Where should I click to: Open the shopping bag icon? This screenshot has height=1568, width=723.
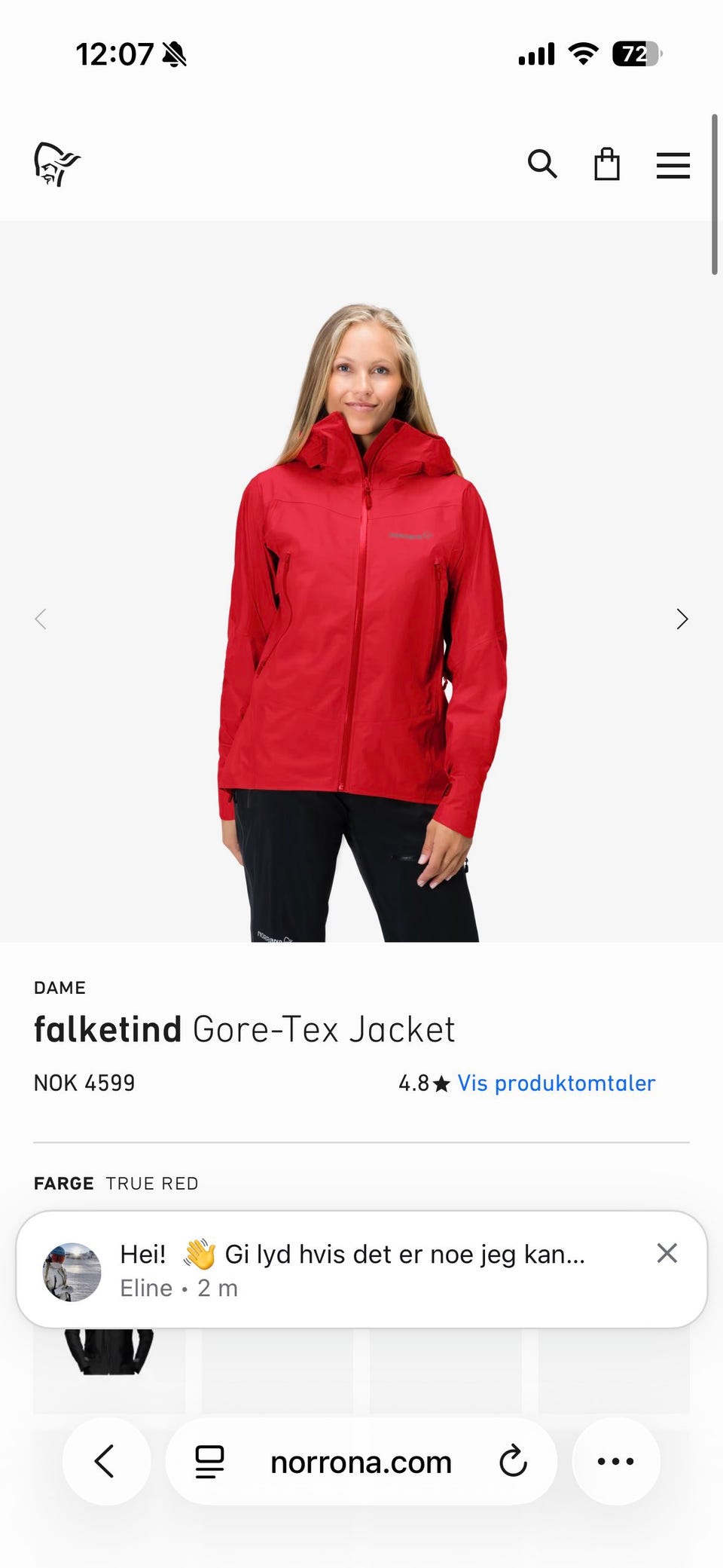pyautogui.click(x=607, y=164)
